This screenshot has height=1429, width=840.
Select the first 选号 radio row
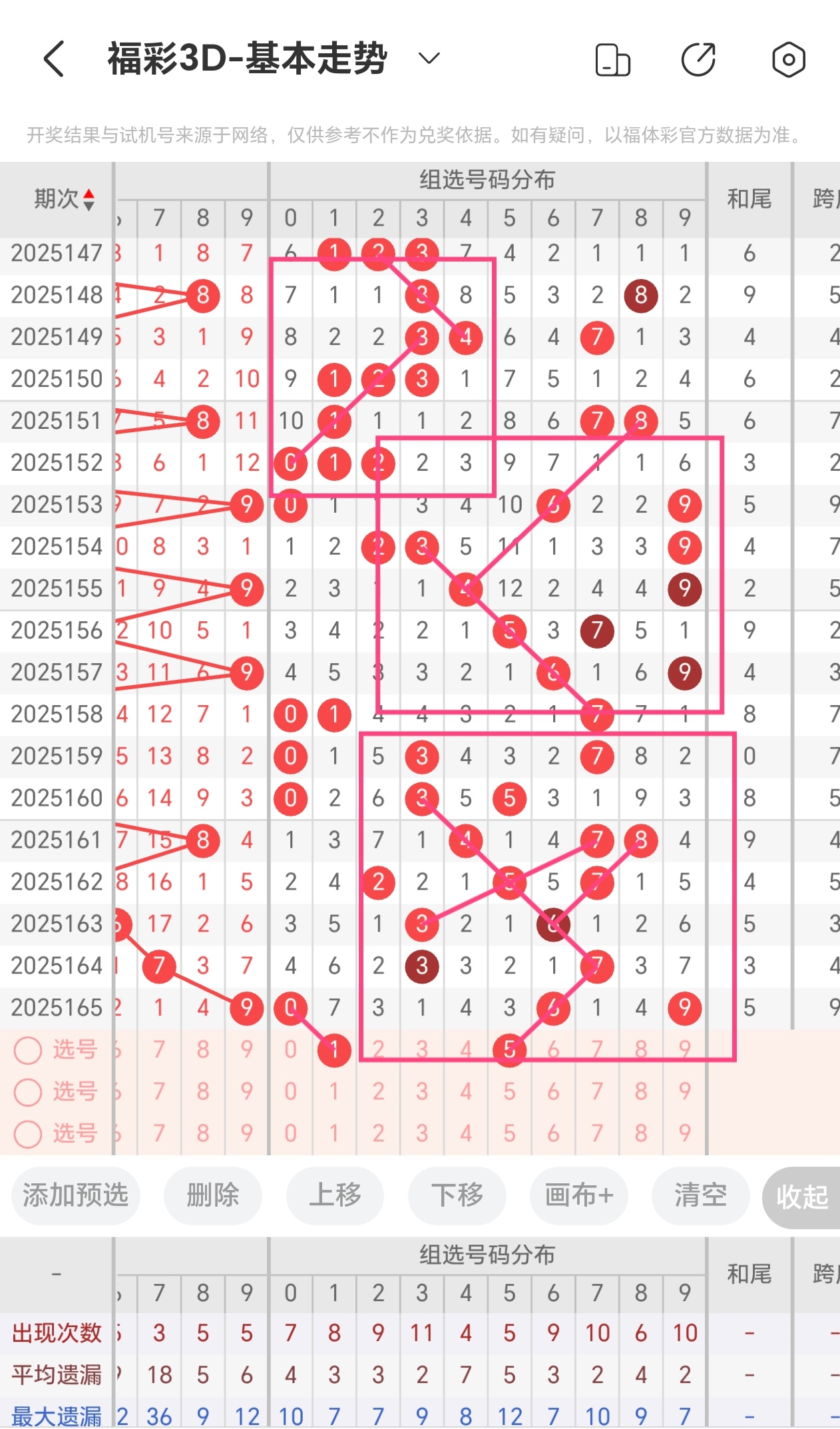(28, 1050)
